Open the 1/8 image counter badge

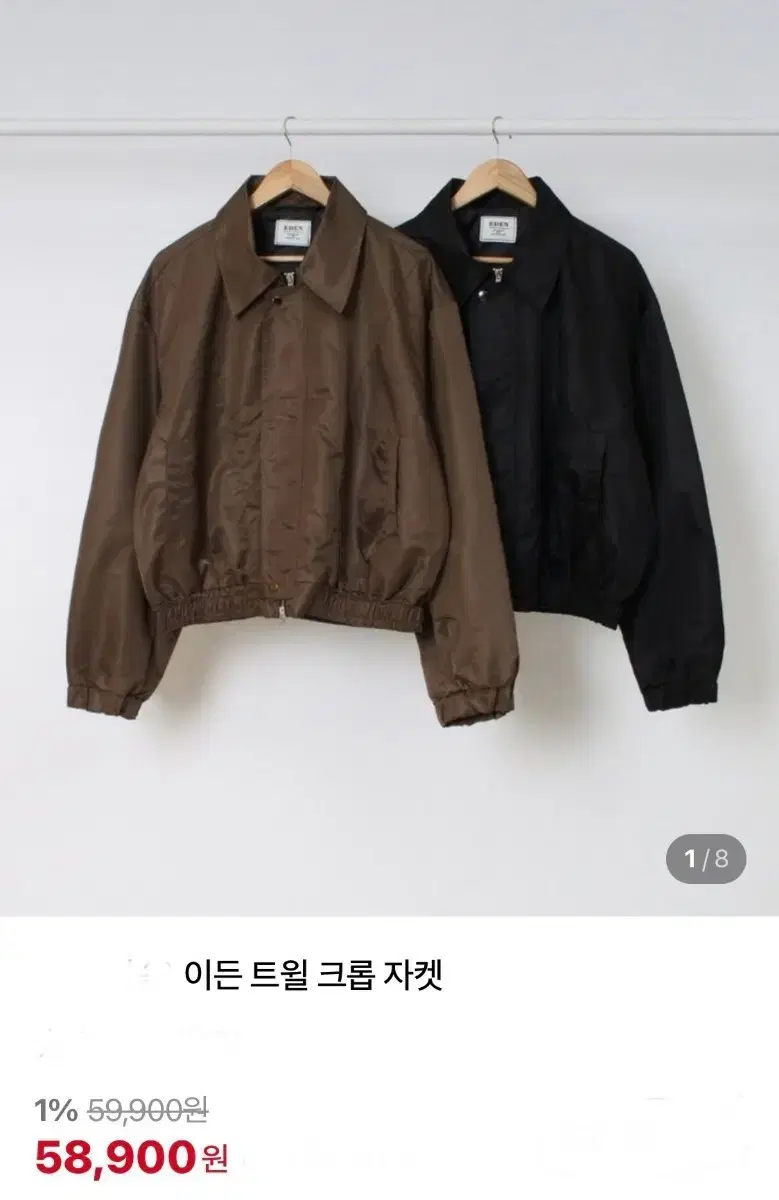point(705,855)
